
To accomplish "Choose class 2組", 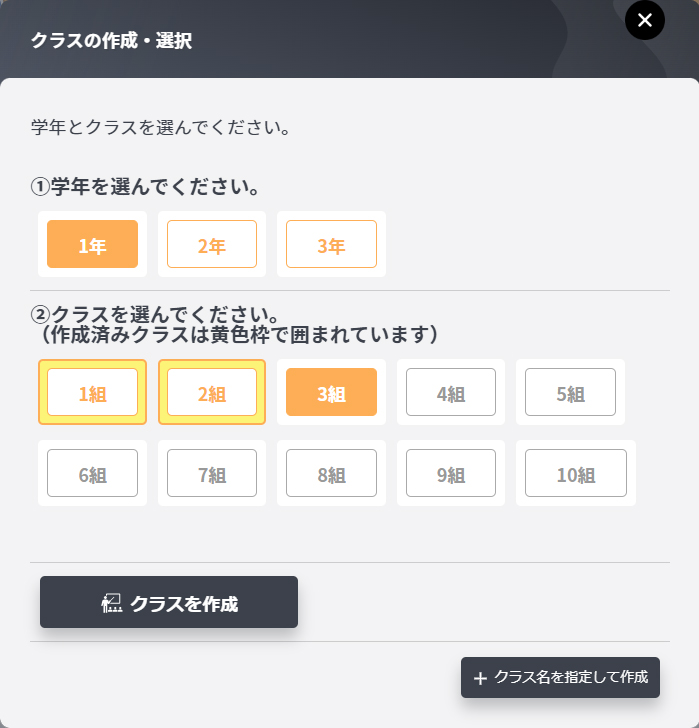I will (x=212, y=392).
